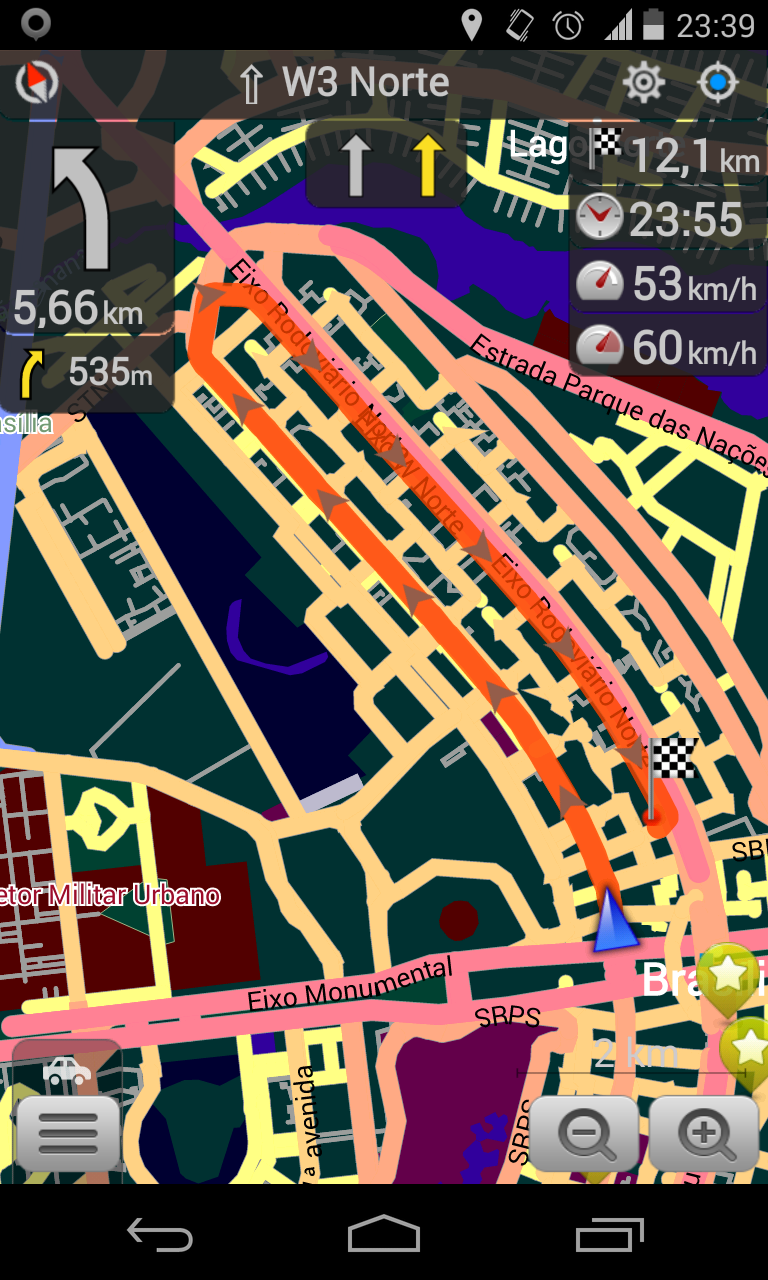Open the turn-left 5,66 km widget
768x1280 pixels.
pos(87,230)
